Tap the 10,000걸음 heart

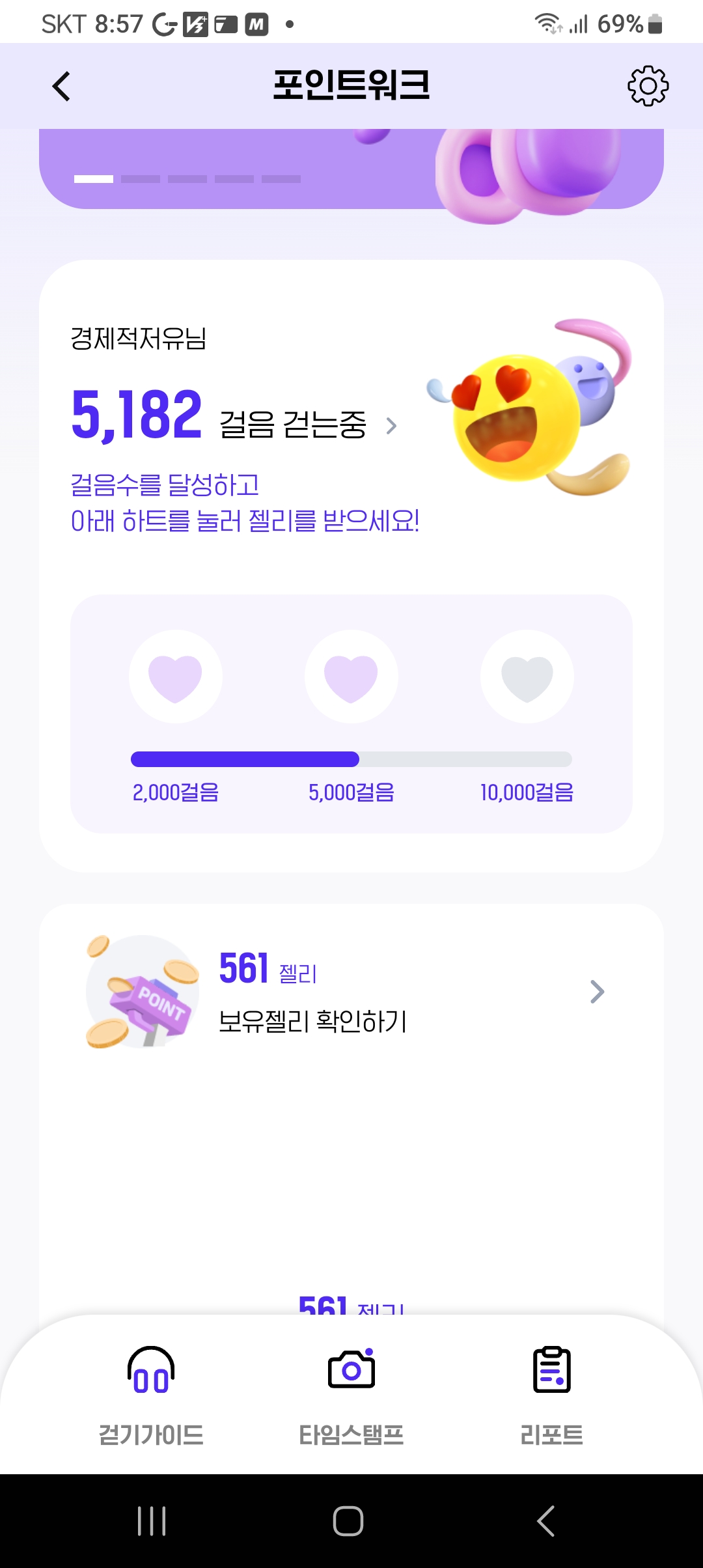point(527,677)
